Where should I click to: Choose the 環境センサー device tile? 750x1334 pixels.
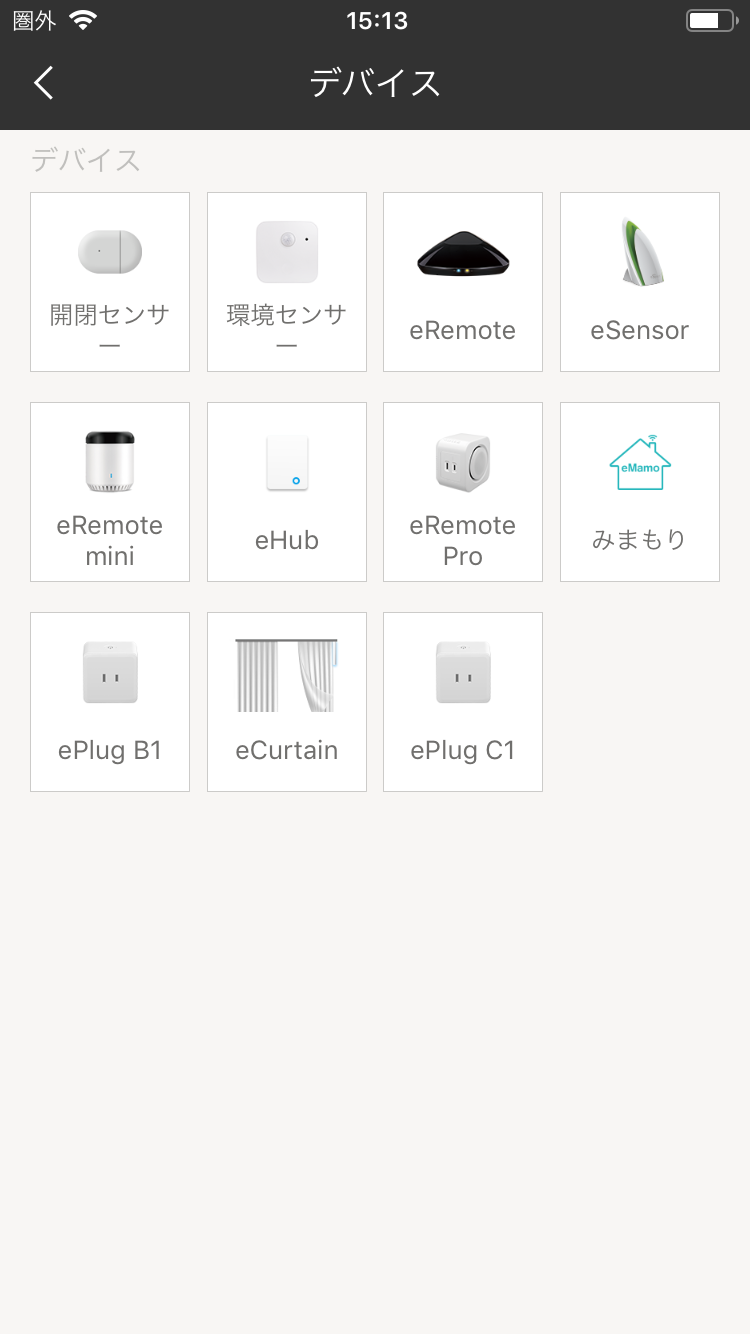[x=287, y=282]
